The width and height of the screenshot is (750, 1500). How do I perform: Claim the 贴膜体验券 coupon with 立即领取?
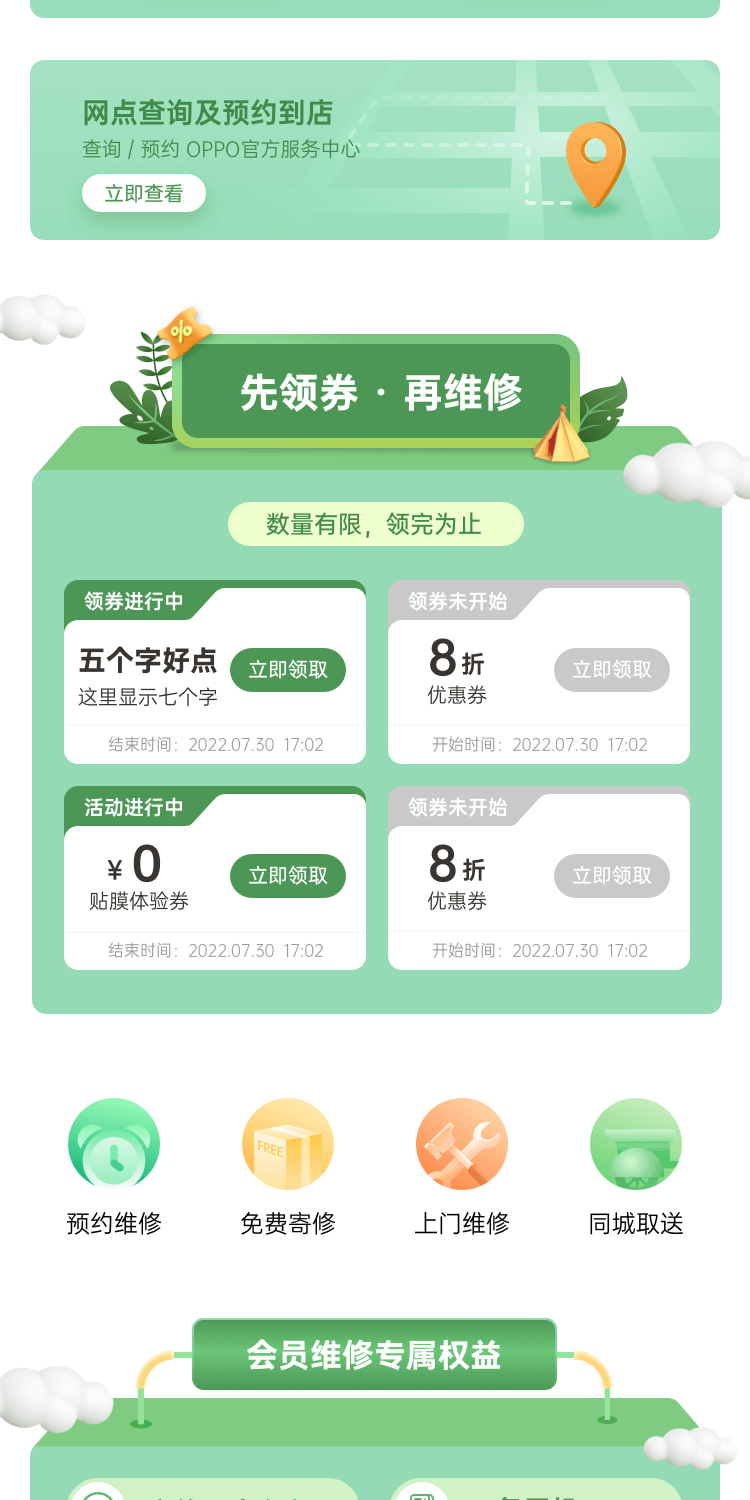pyautogui.click(x=288, y=876)
